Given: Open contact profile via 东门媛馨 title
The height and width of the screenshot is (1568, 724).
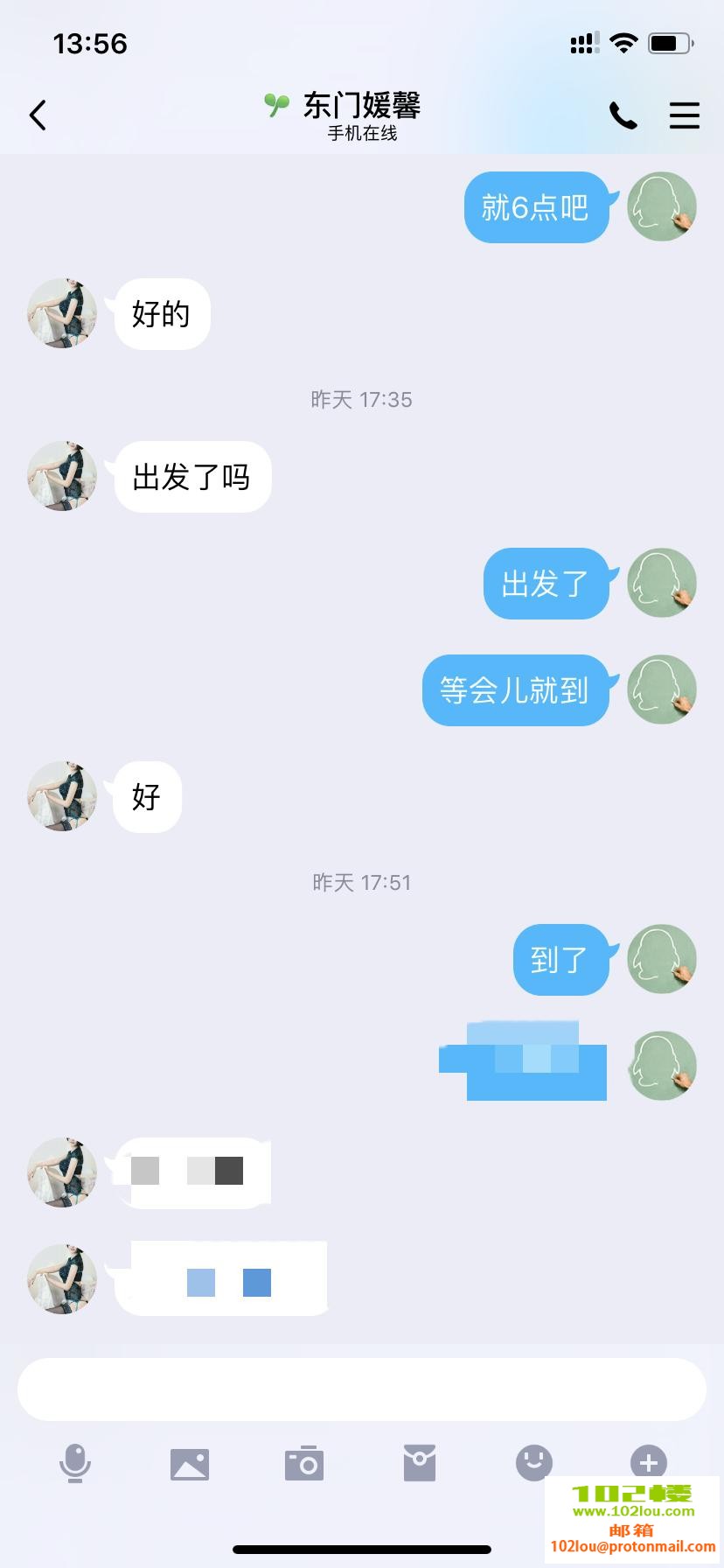Looking at the screenshot, I should pyautogui.click(x=361, y=104).
